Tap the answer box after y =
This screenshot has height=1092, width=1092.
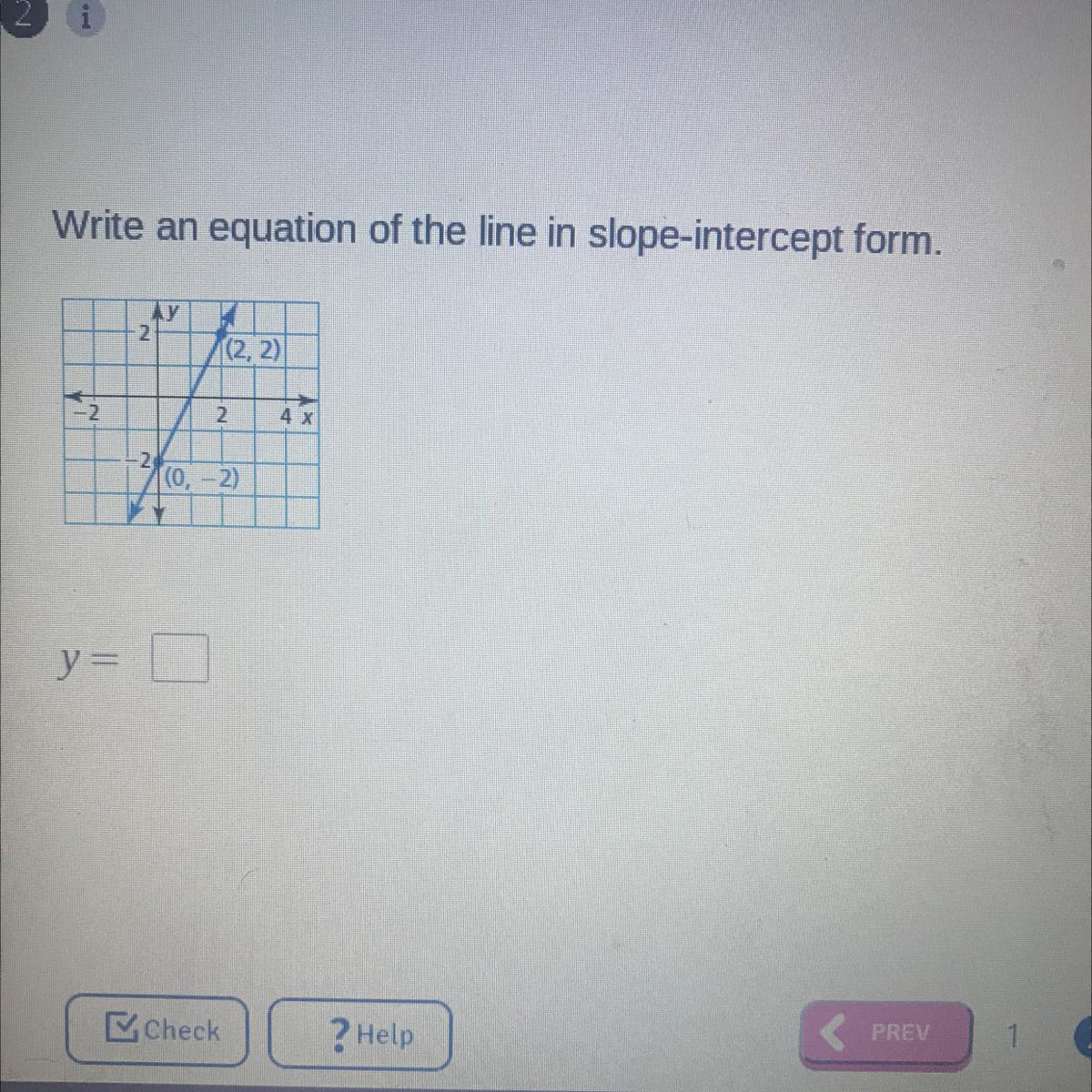180,660
